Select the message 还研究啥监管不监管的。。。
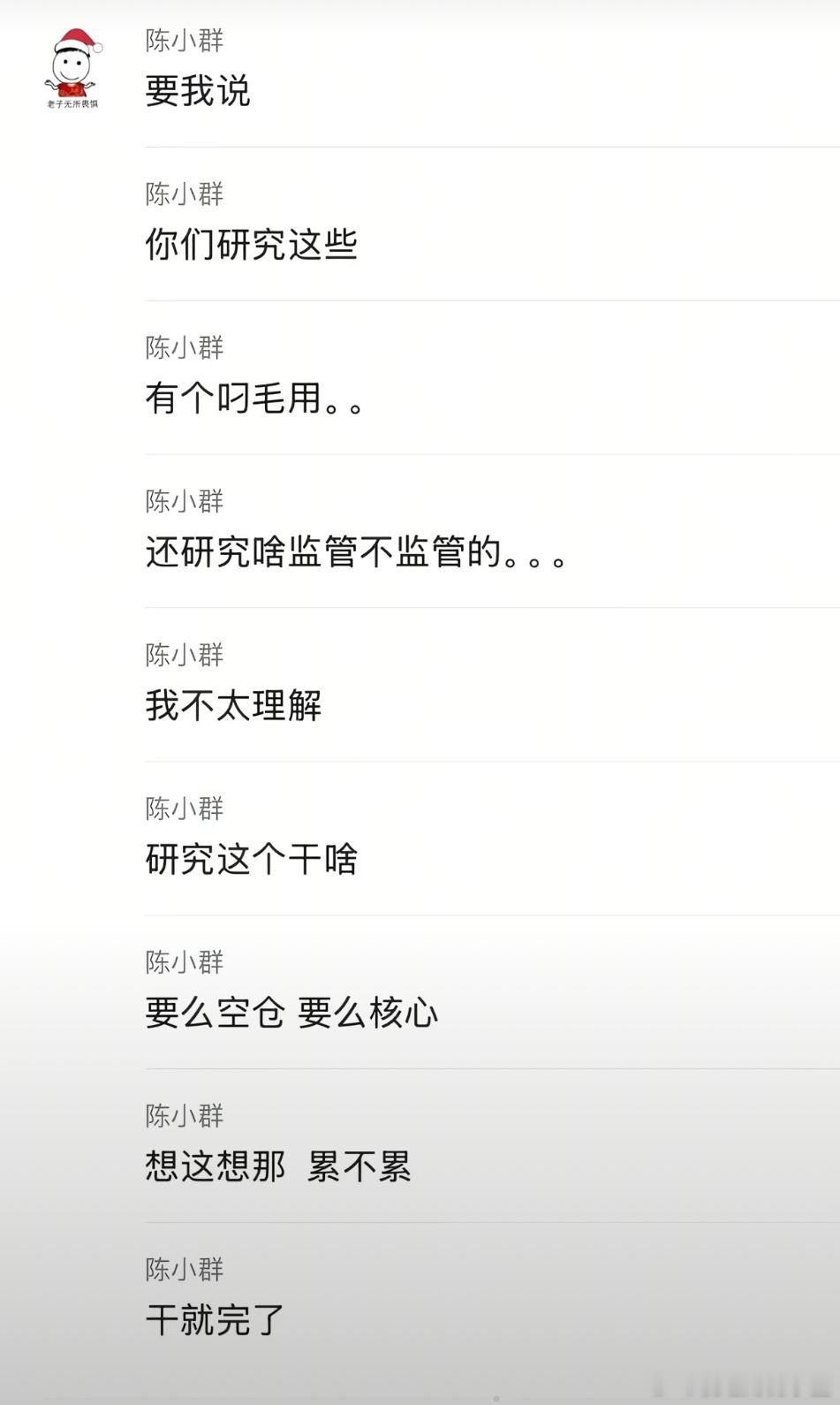The image size is (840, 1405). click(355, 554)
